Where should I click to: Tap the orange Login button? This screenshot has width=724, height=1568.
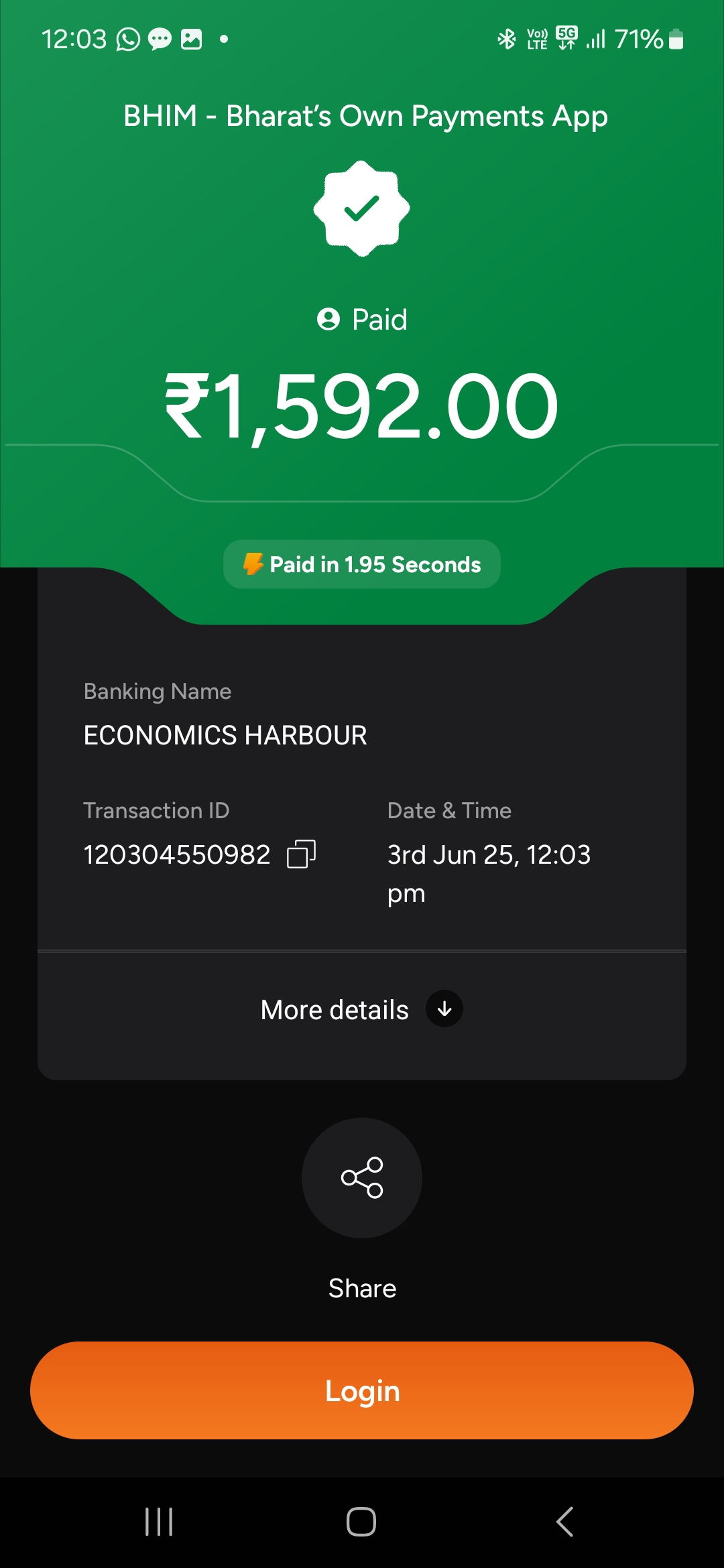click(362, 1390)
